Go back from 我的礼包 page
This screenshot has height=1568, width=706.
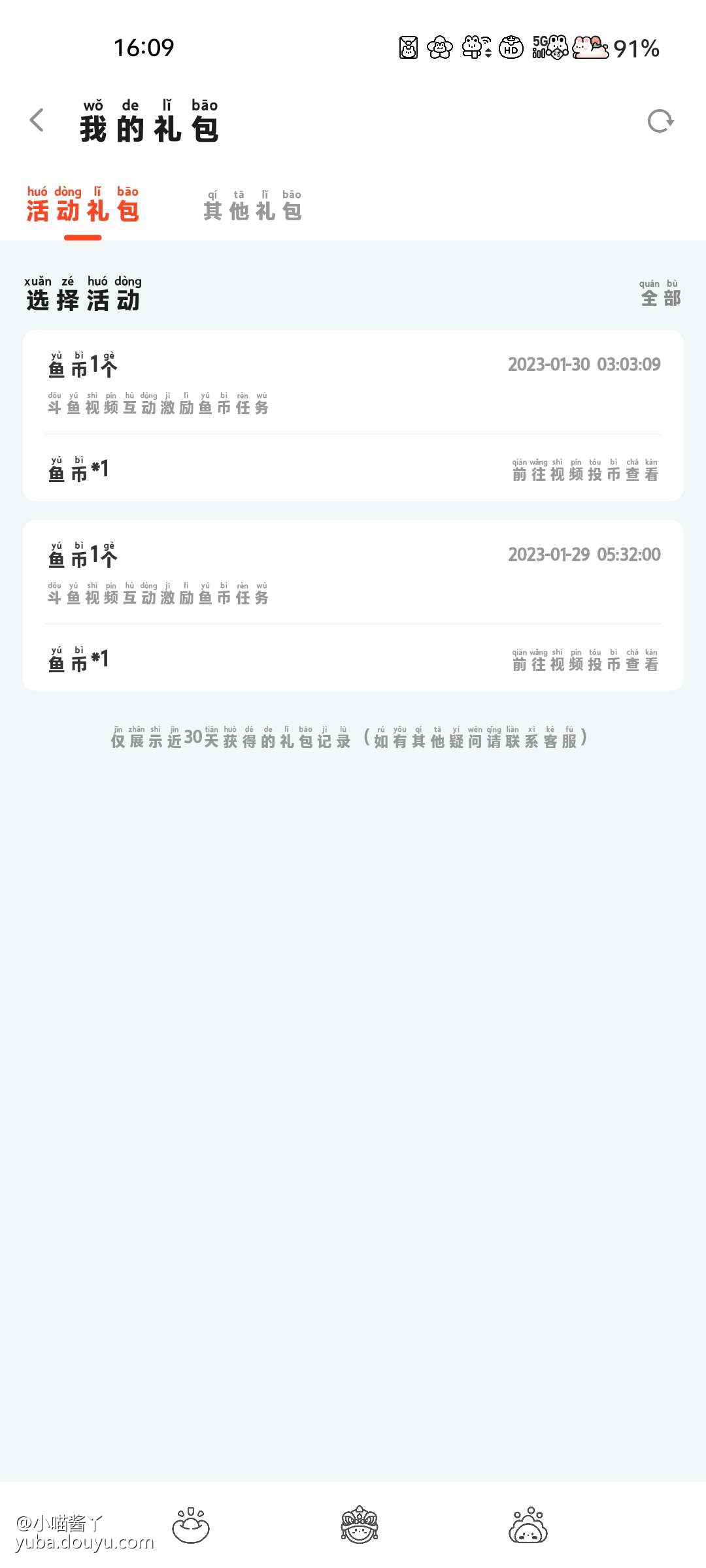37,120
